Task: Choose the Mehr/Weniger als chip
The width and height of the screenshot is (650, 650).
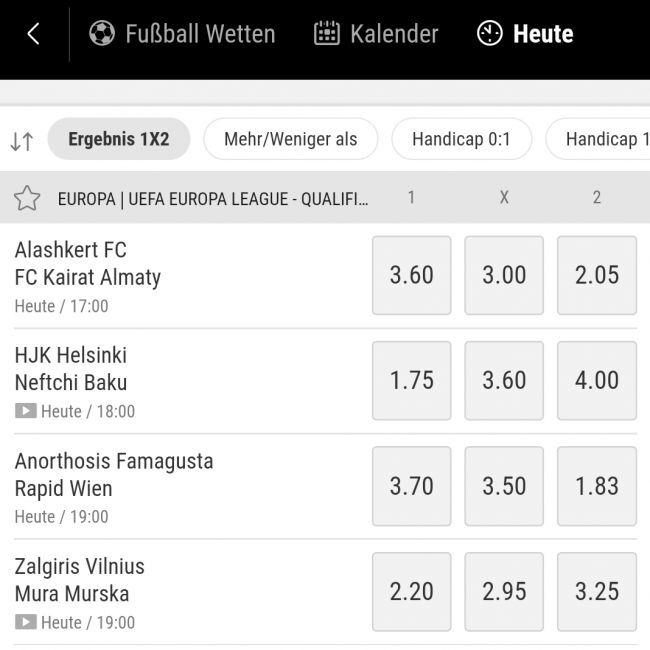Action: point(290,139)
